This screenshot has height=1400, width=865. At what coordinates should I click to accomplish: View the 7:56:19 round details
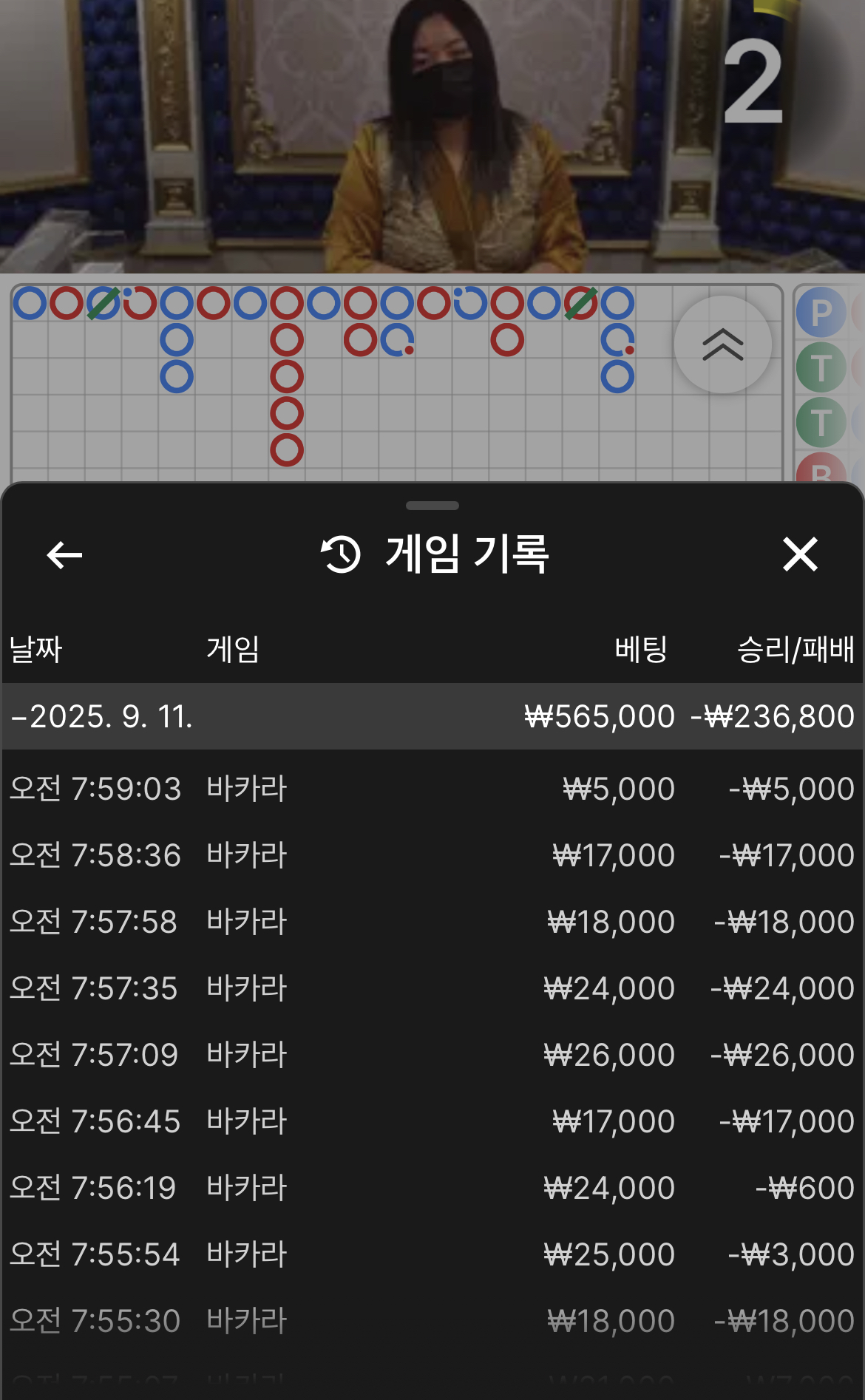point(432,1188)
